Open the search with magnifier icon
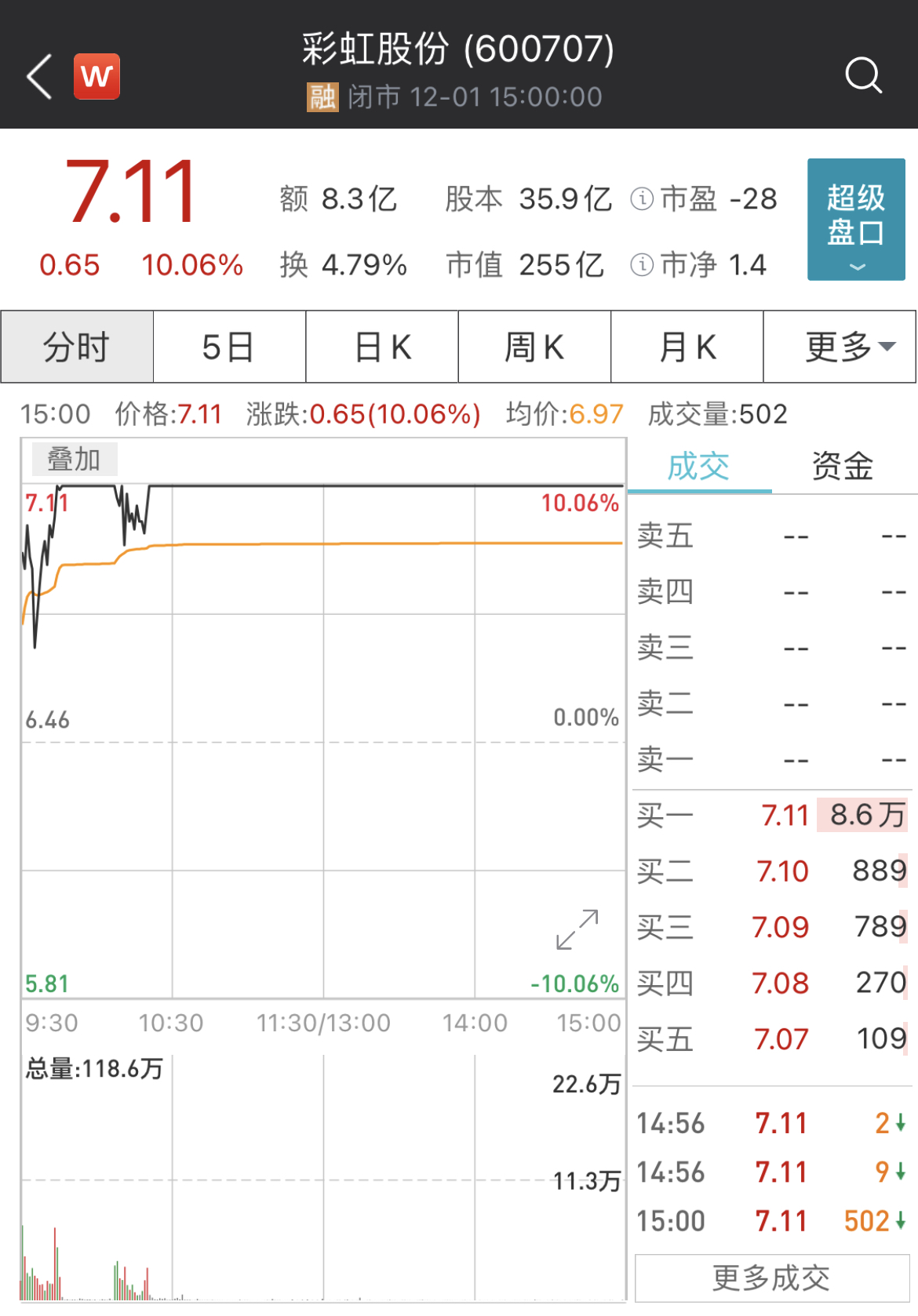The image size is (918, 1316). [x=864, y=75]
